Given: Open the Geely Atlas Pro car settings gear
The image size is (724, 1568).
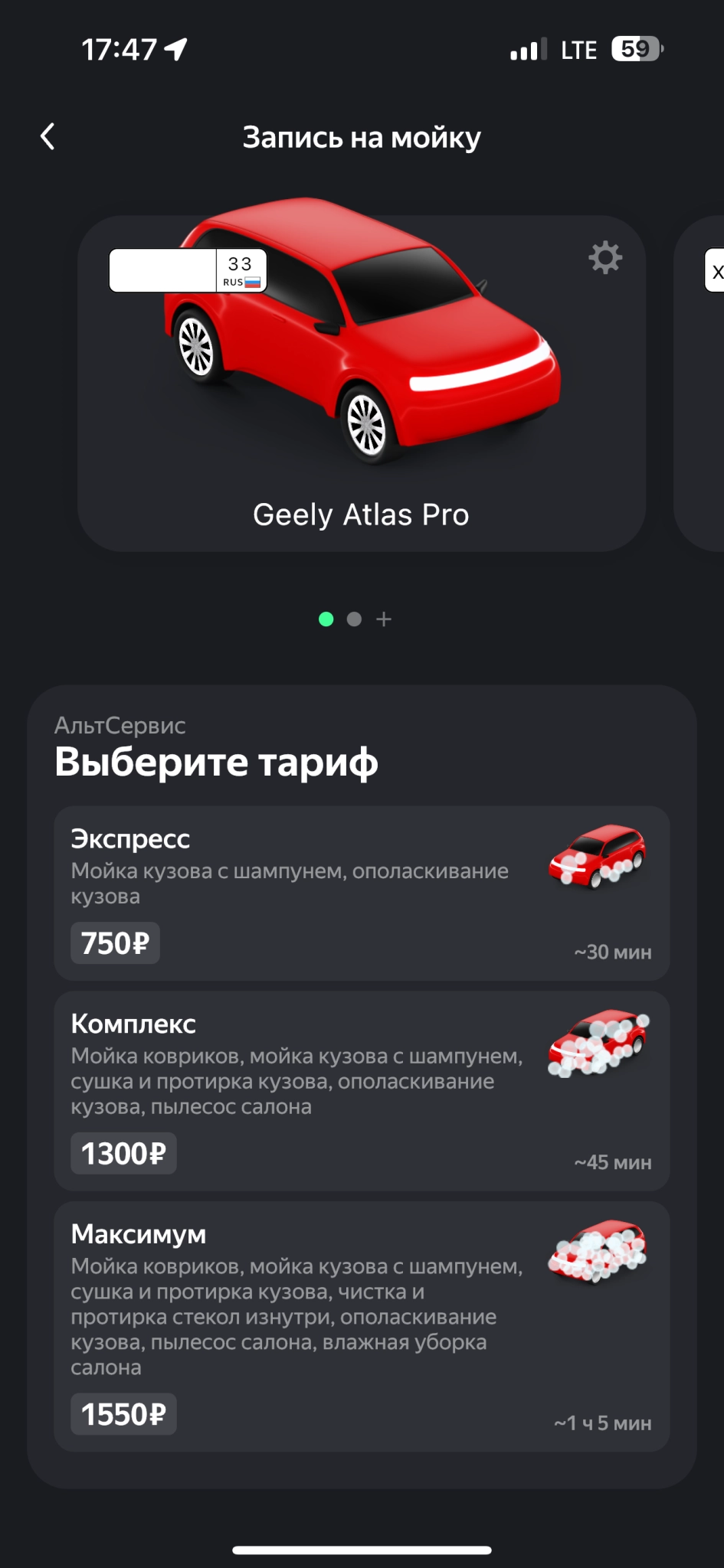Looking at the screenshot, I should (x=605, y=258).
